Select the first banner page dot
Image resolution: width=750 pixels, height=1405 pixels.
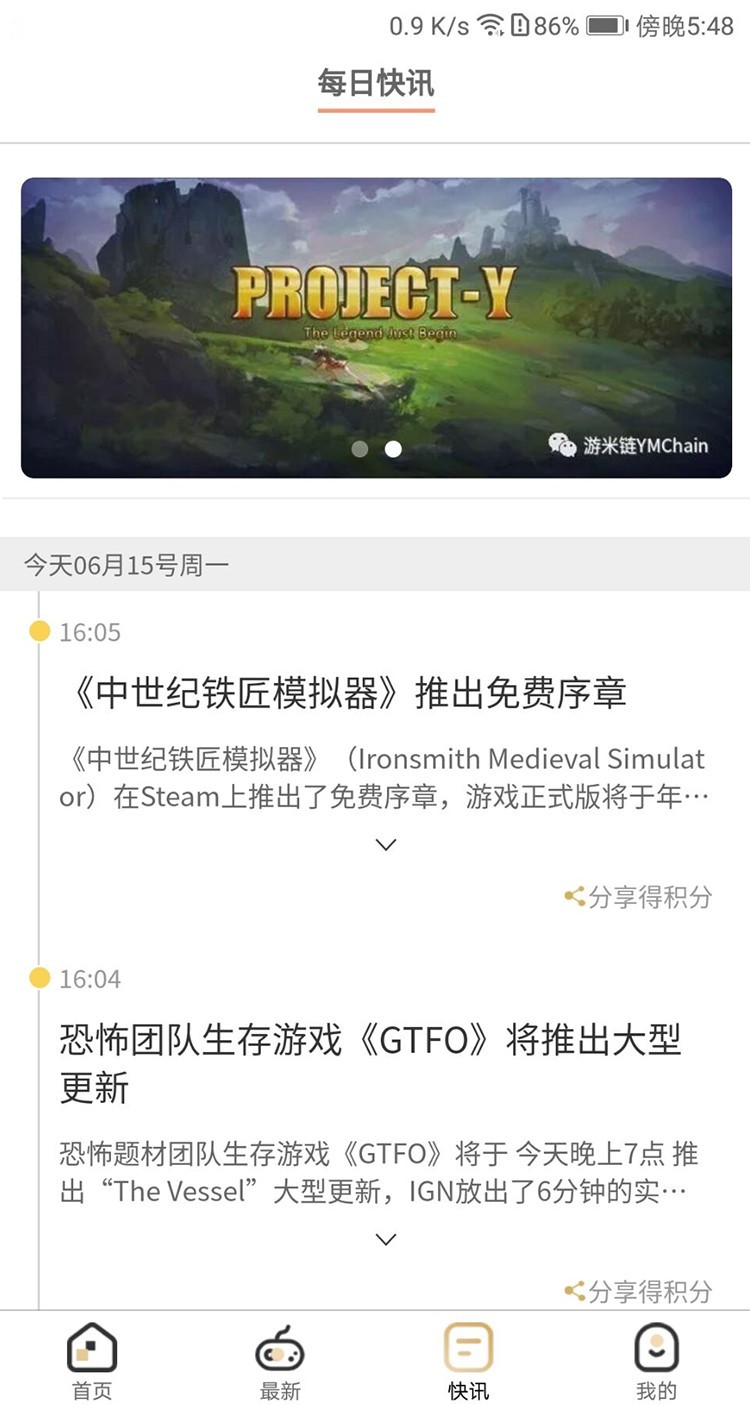click(x=360, y=449)
